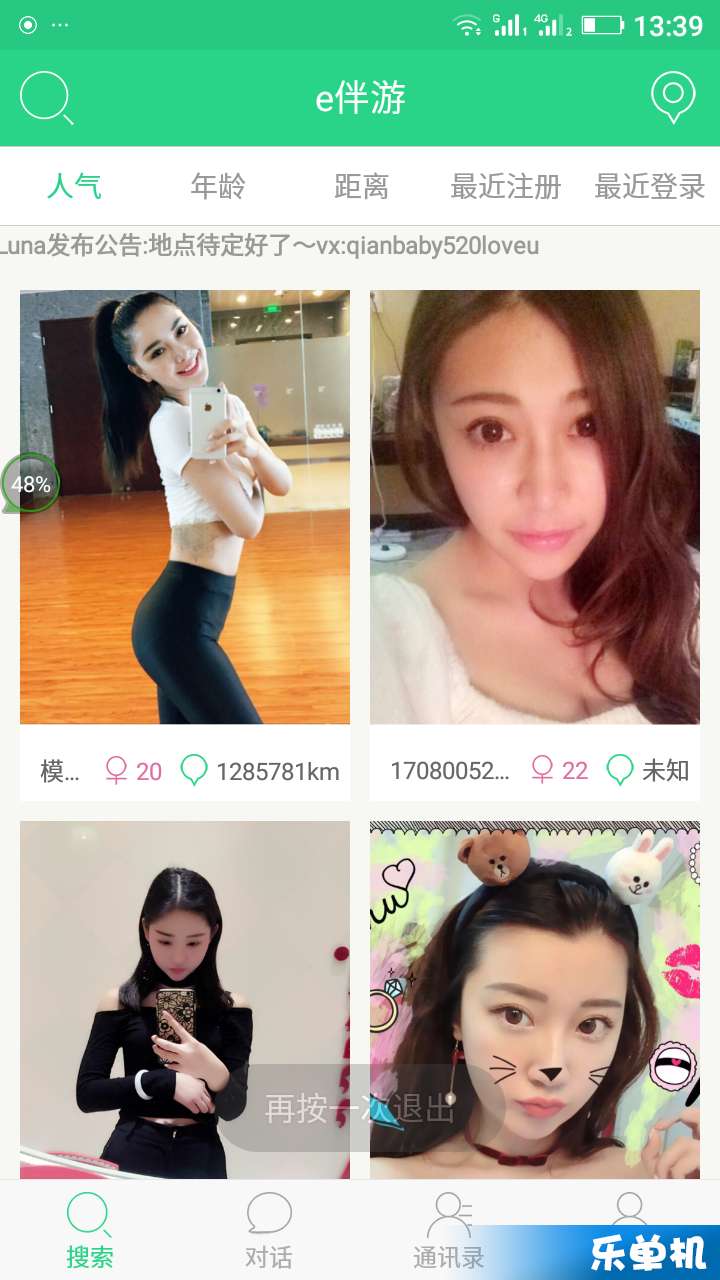This screenshot has width=720, height=1280.
Task: Show the 最近注册 tab
Action: [x=505, y=186]
